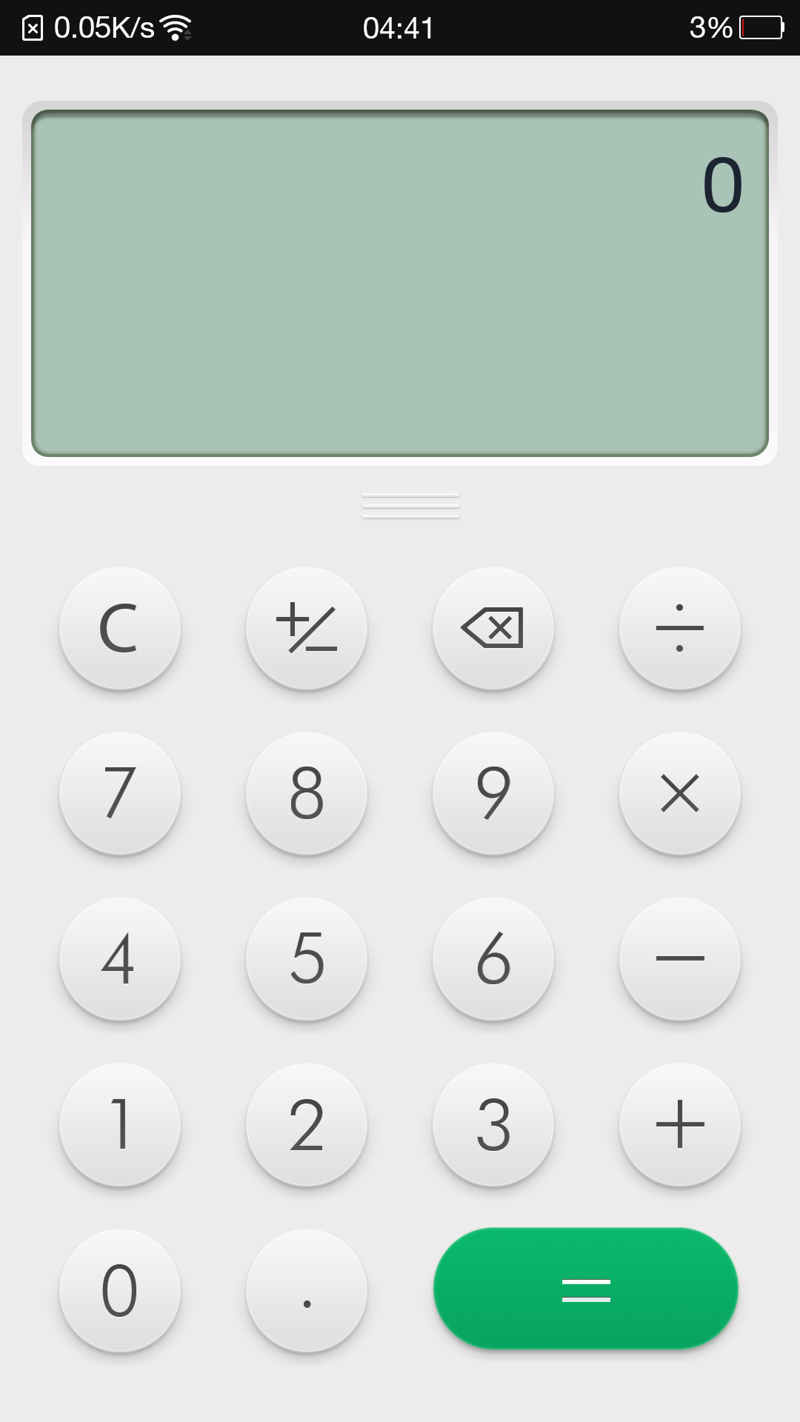800x1422 pixels.
Task: Enter the digit 7
Action: [x=120, y=794]
